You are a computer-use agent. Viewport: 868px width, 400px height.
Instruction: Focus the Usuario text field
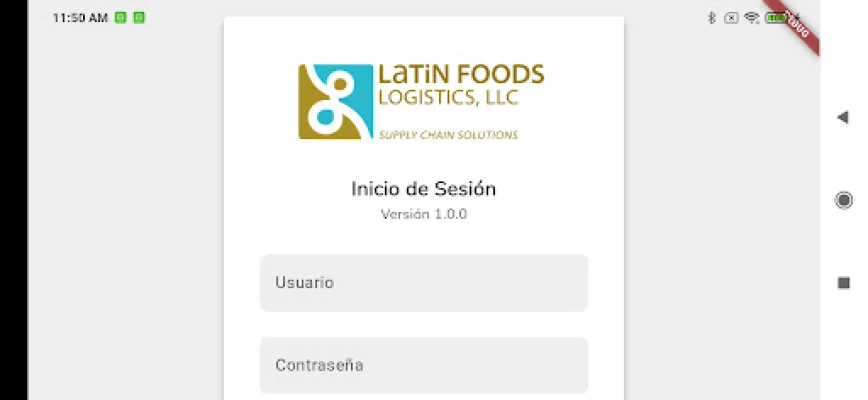click(x=423, y=283)
